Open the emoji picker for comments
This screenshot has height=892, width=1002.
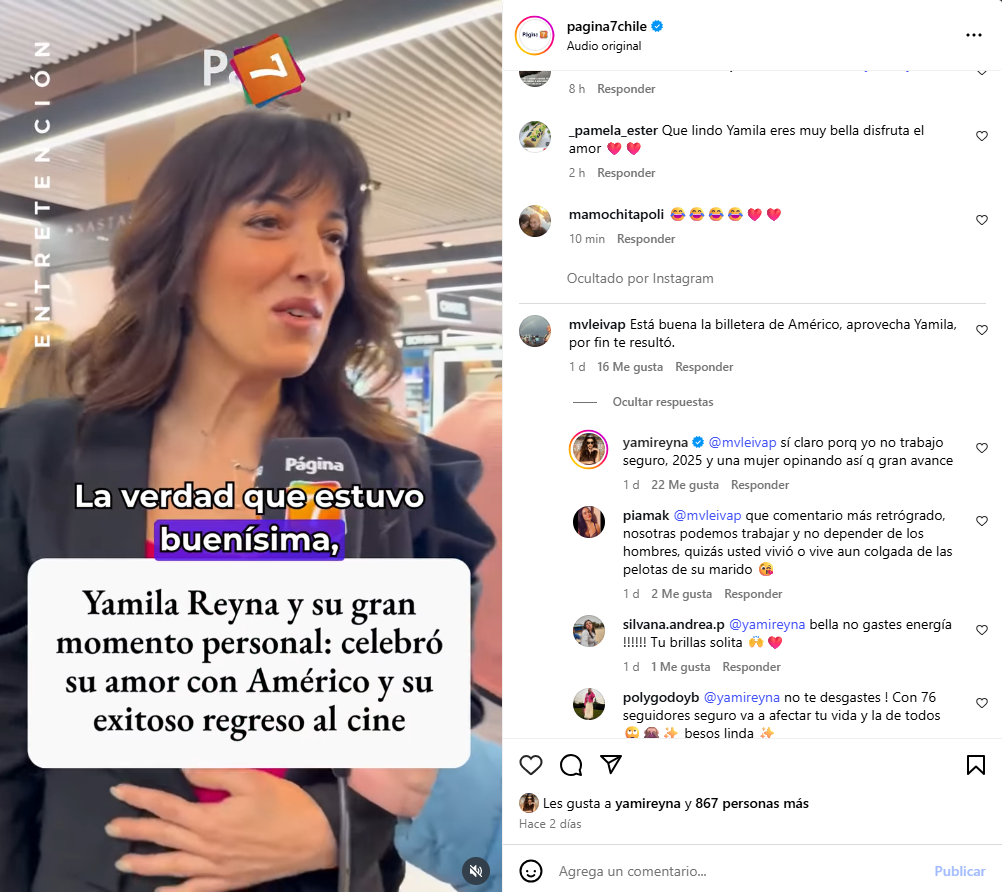(531, 871)
